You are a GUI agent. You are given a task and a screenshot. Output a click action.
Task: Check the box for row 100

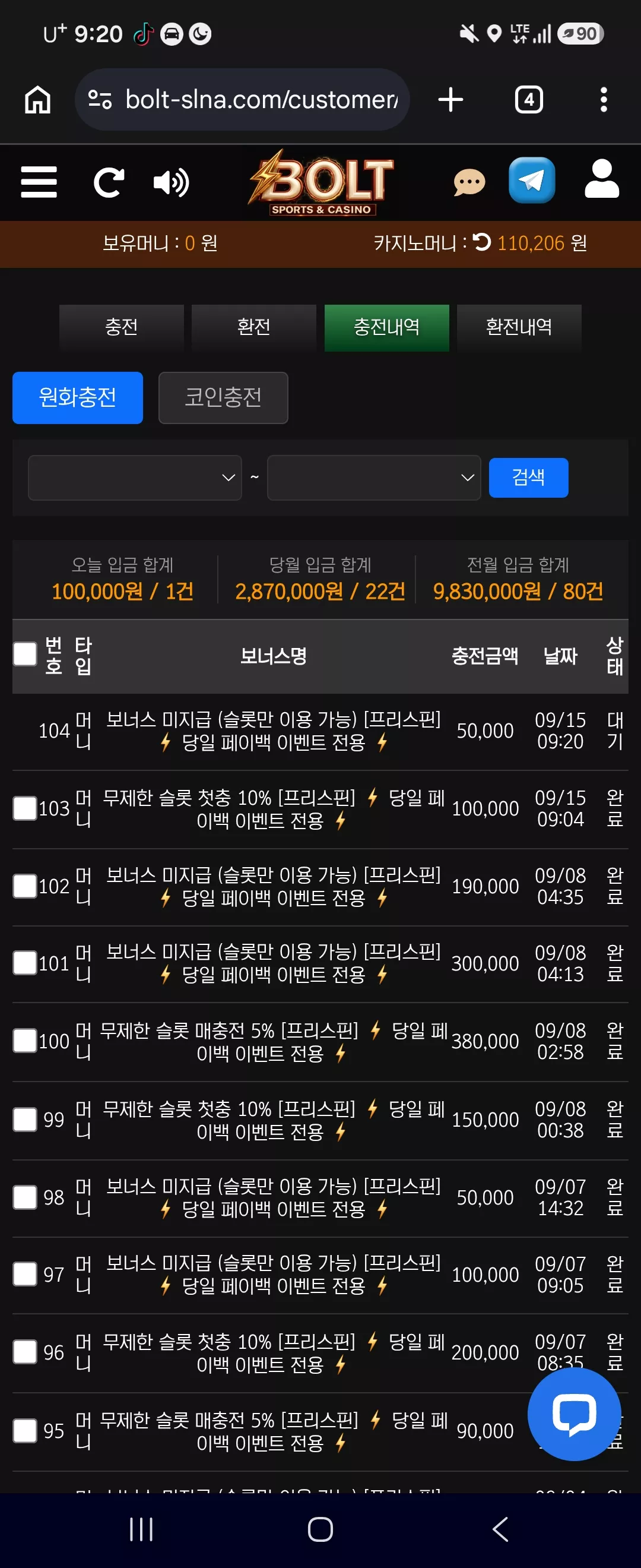[x=25, y=1041]
